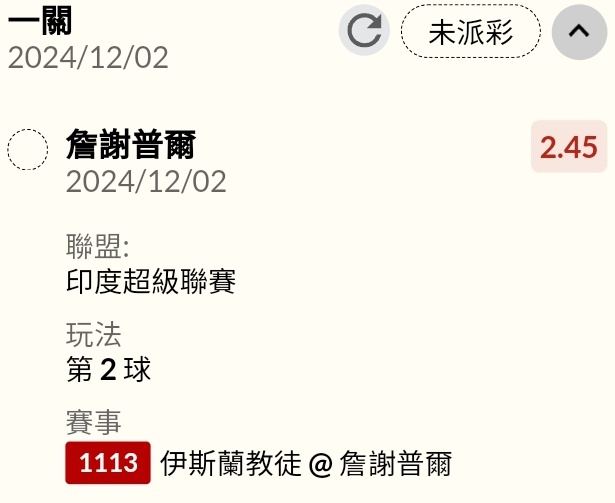This screenshot has height=503, width=615.
Task: Refresh the bet slip status
Action: (364, 31)
